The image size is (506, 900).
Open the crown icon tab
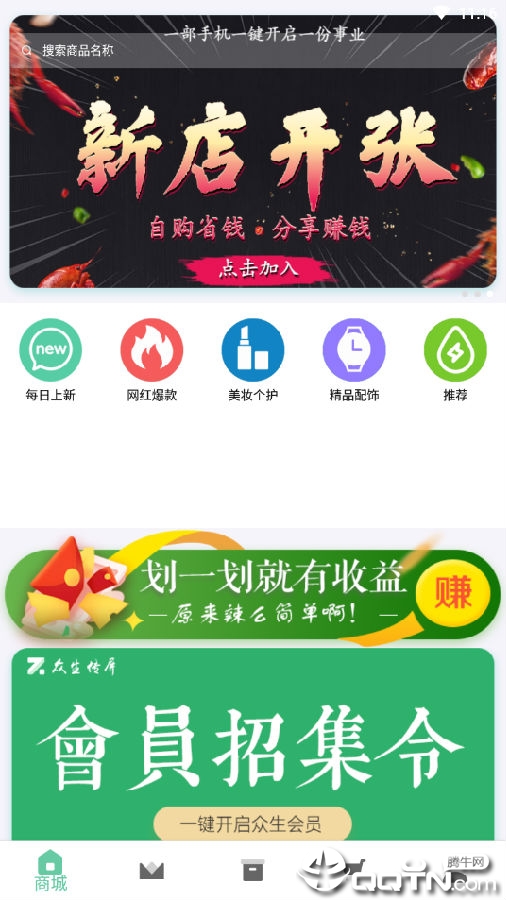click(152, 871)
